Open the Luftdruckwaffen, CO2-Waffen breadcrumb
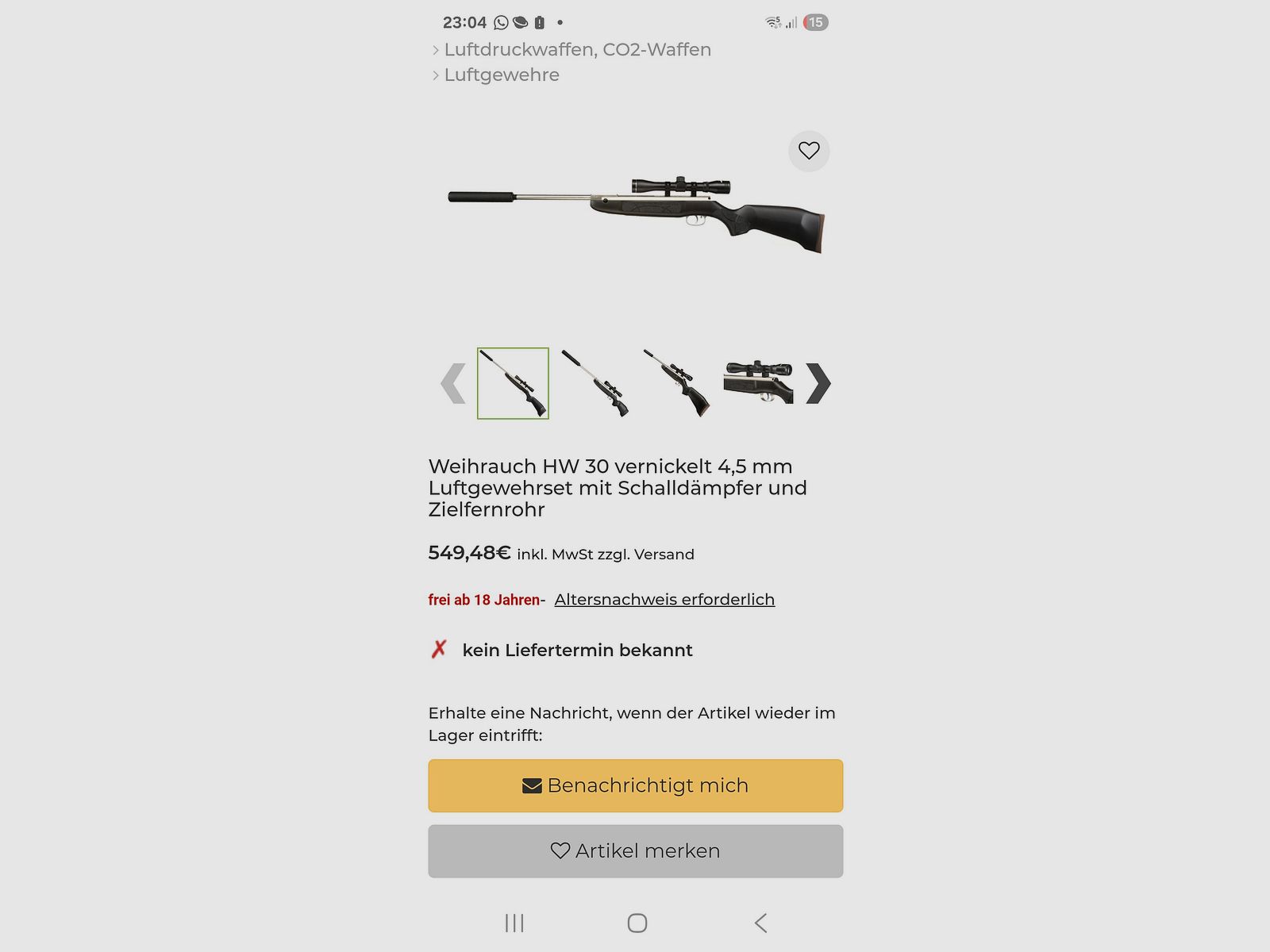 click(577, 50)
